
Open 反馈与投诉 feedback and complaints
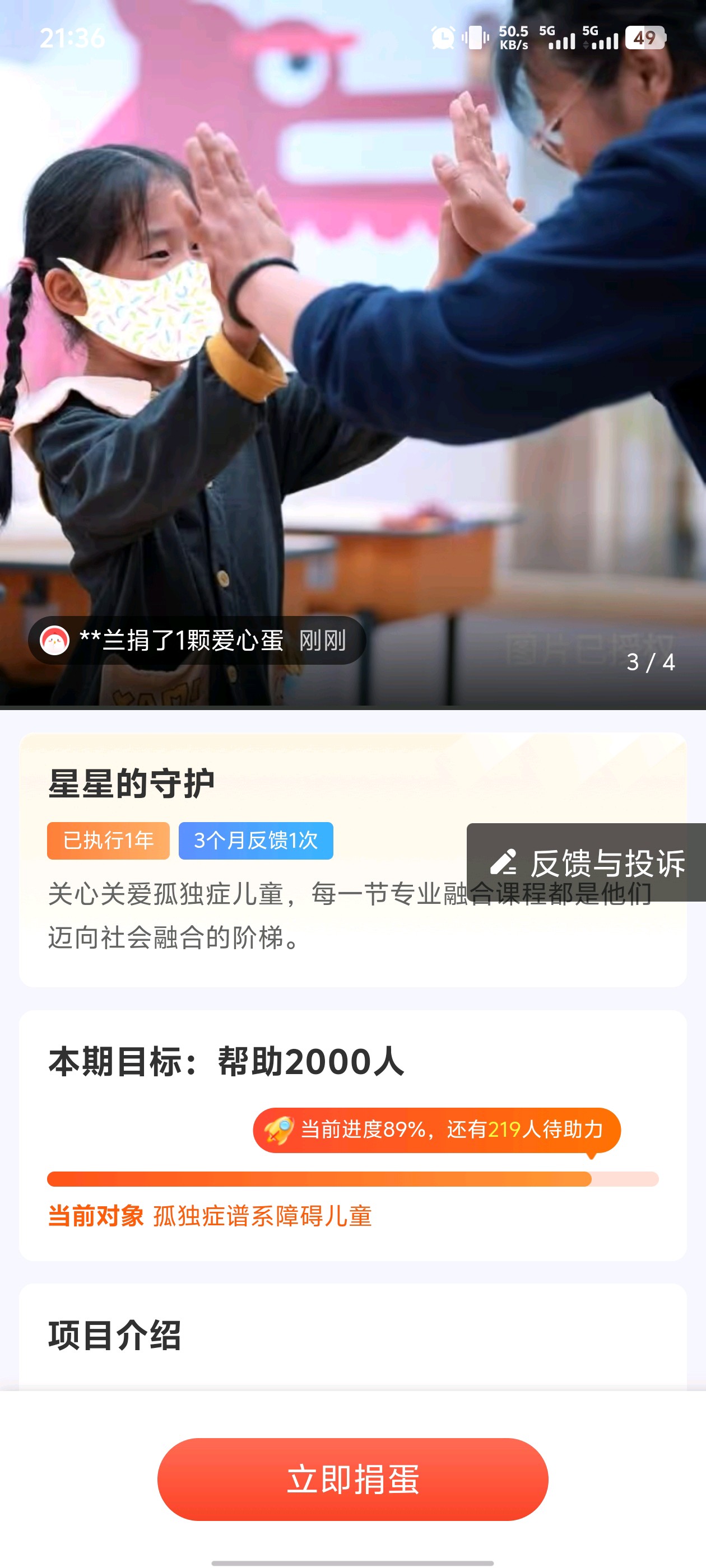coord(588,862)
